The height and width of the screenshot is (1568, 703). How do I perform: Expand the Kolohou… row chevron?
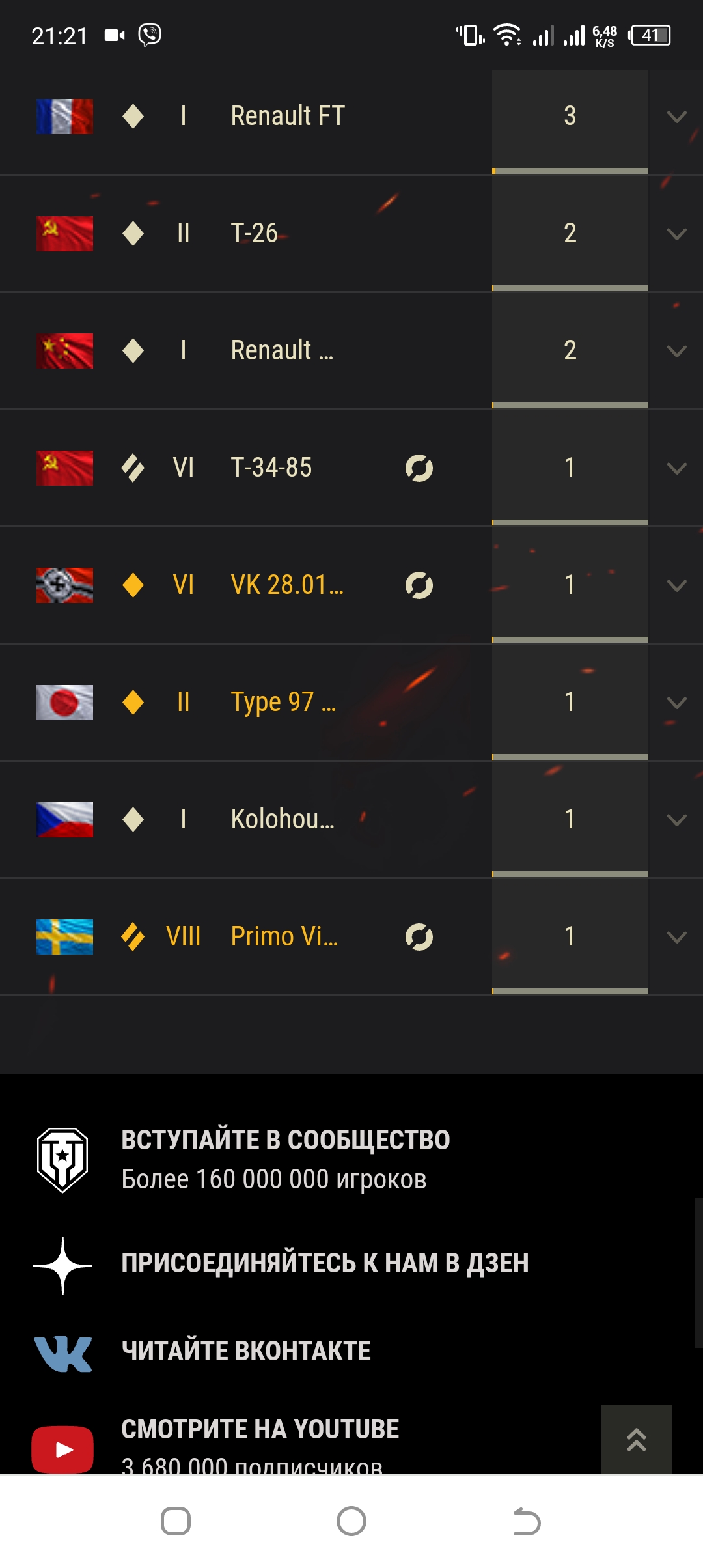pos(676,820)
